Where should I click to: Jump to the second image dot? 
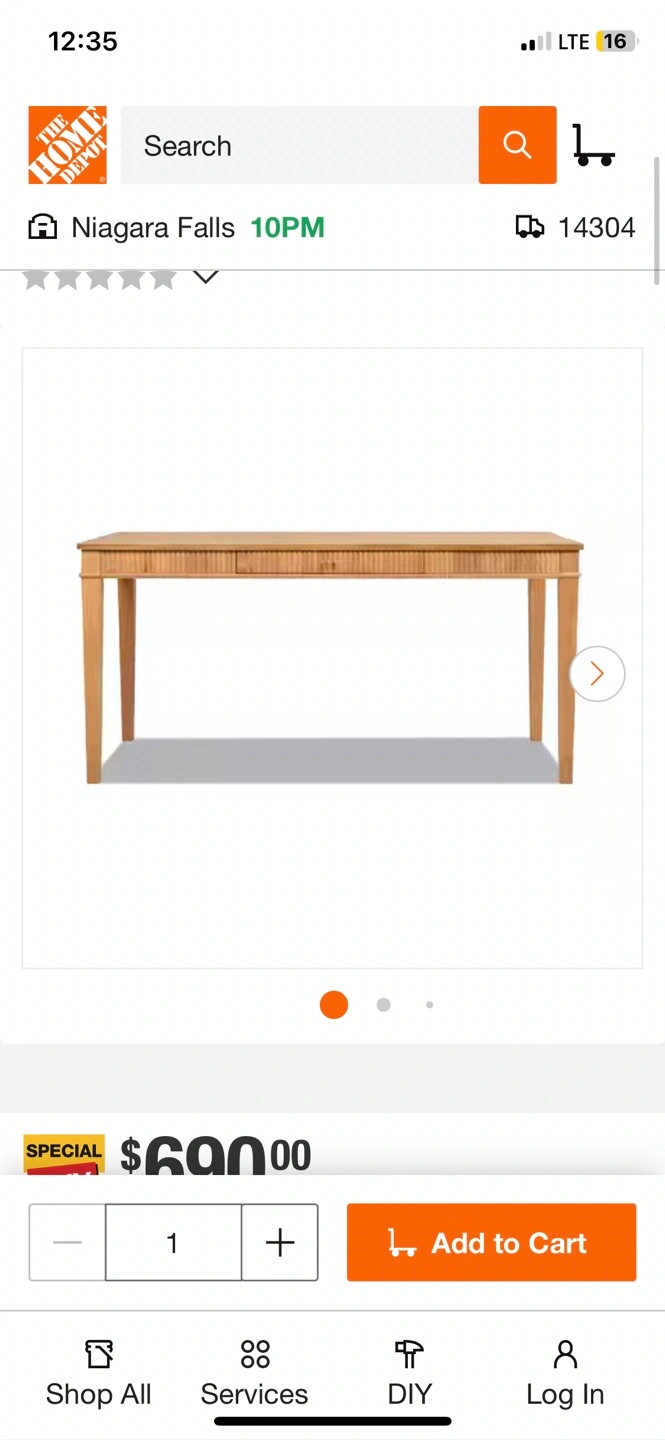(383, 1005)
